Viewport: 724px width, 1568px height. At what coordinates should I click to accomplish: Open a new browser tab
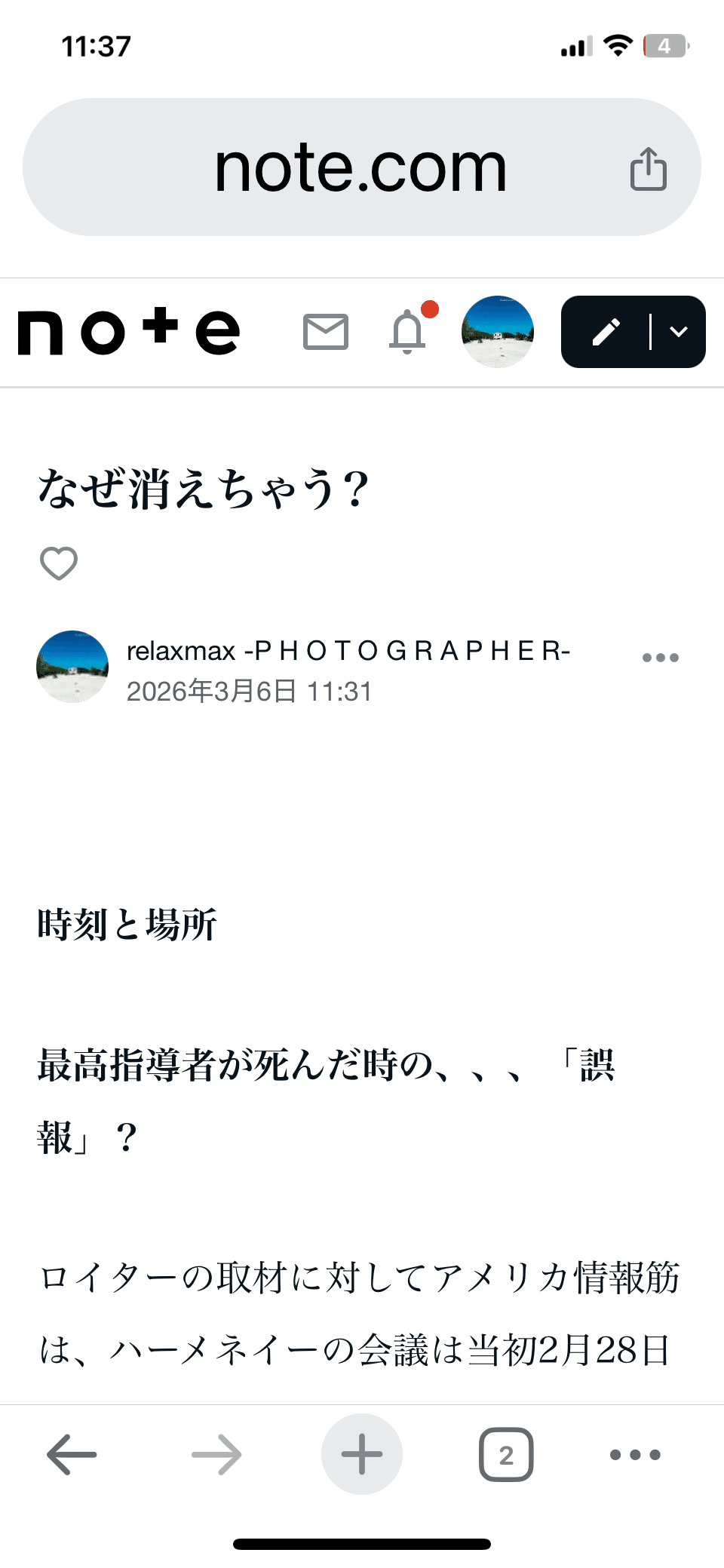point(362,1454)
